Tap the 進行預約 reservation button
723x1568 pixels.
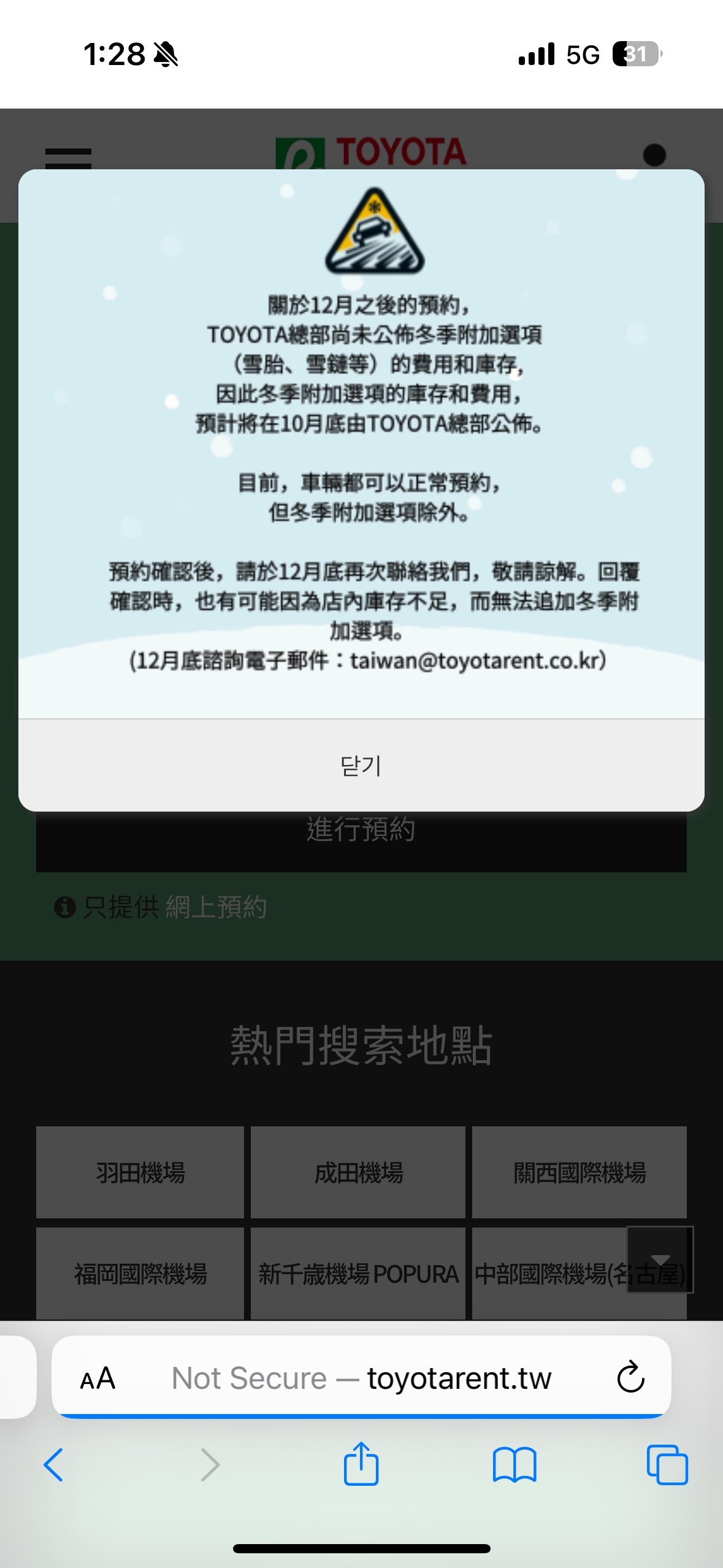click(x=361, y=840)
